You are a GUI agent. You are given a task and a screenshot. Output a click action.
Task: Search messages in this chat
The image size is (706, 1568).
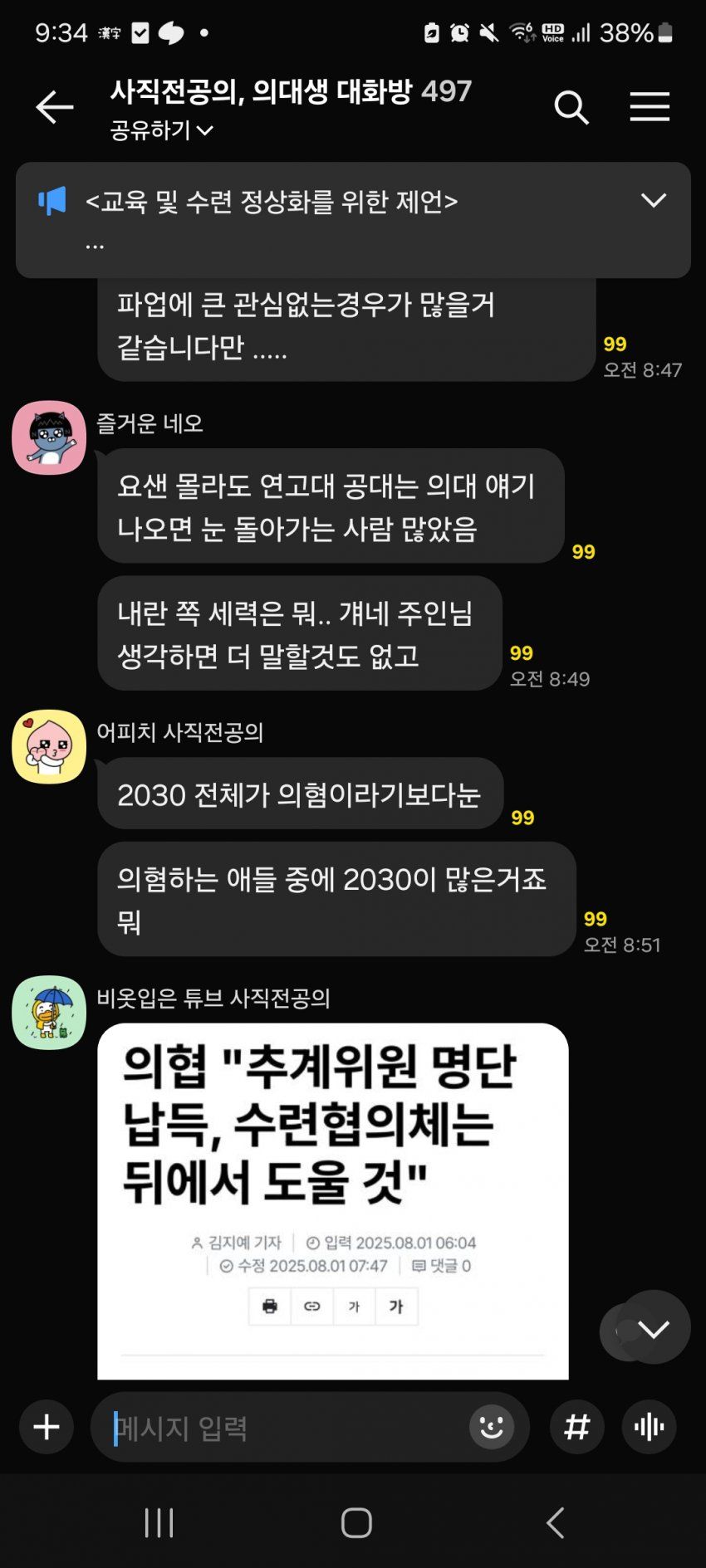[571, 107]
